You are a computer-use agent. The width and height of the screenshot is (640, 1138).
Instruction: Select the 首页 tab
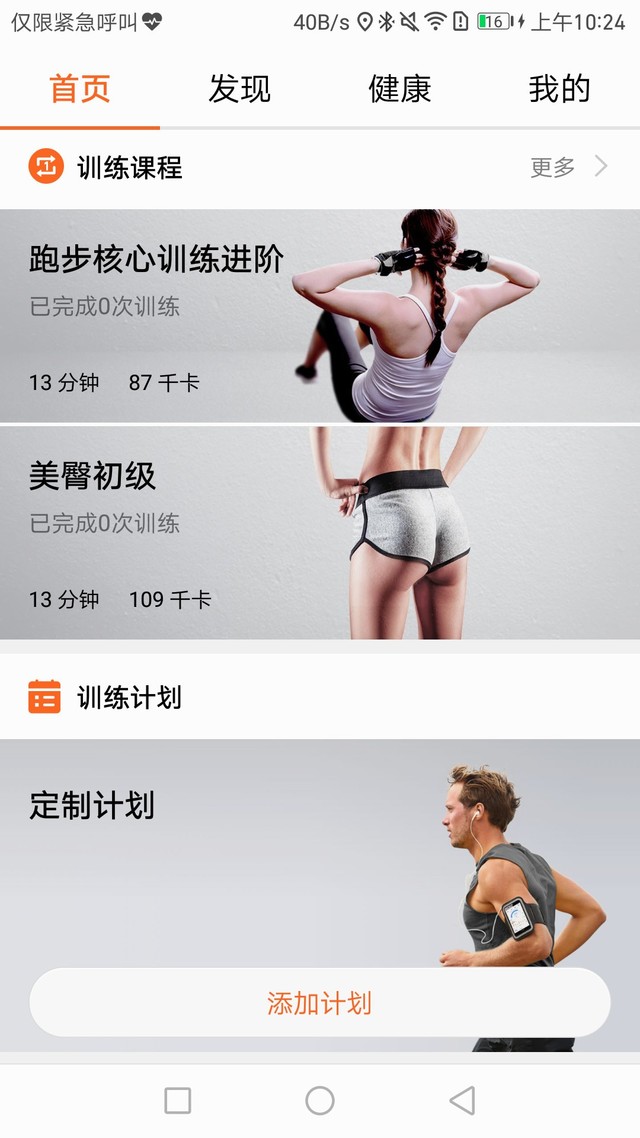(80, 90)
